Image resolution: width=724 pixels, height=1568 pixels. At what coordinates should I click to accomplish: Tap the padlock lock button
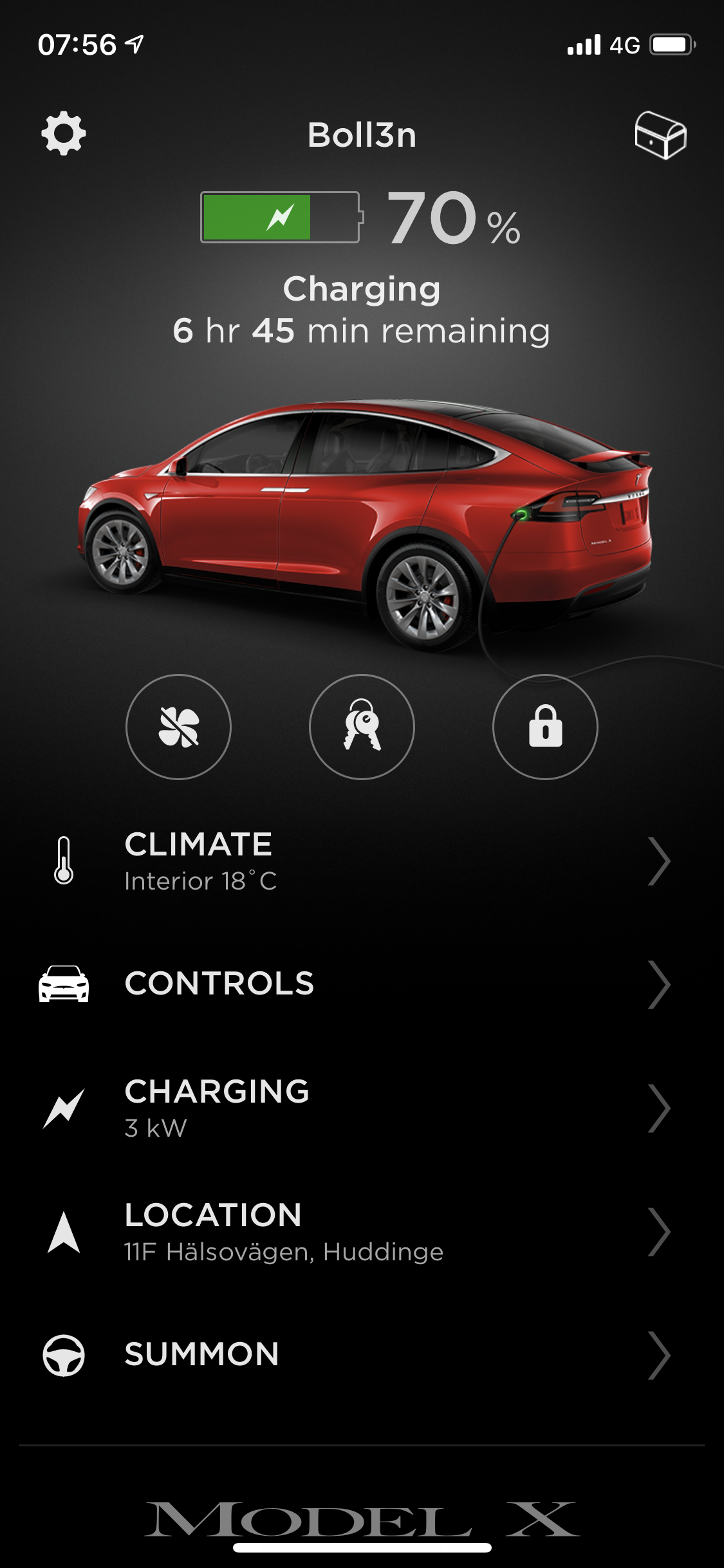coord(545,727)
